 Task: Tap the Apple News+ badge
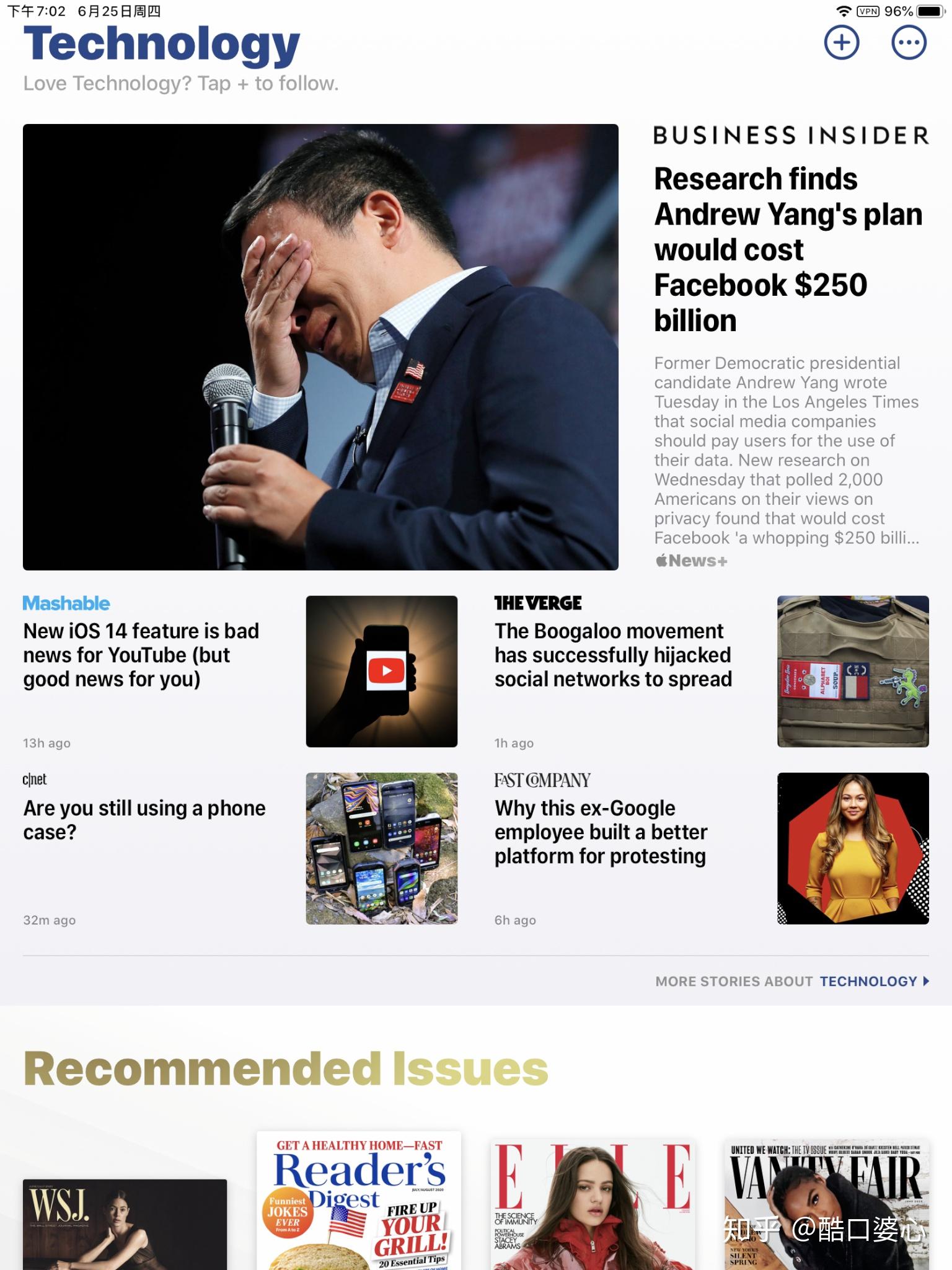(x=690, y=560)
